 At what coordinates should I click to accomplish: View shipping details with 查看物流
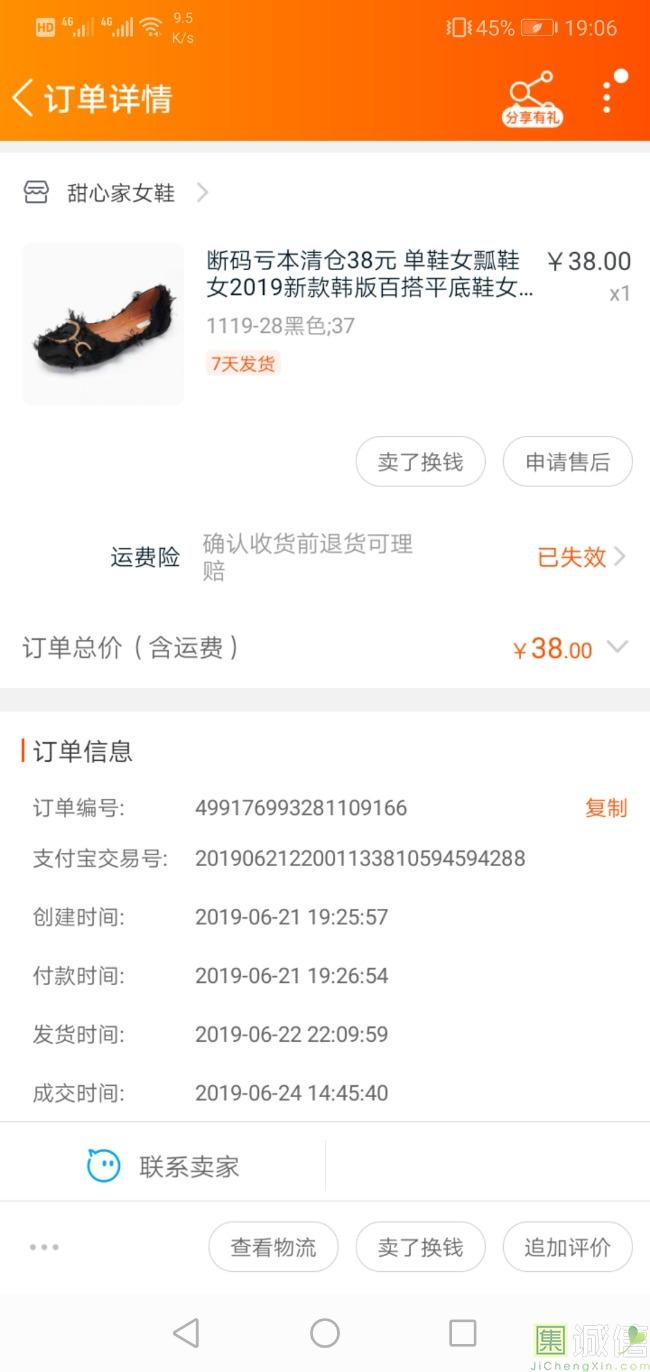273,1247
